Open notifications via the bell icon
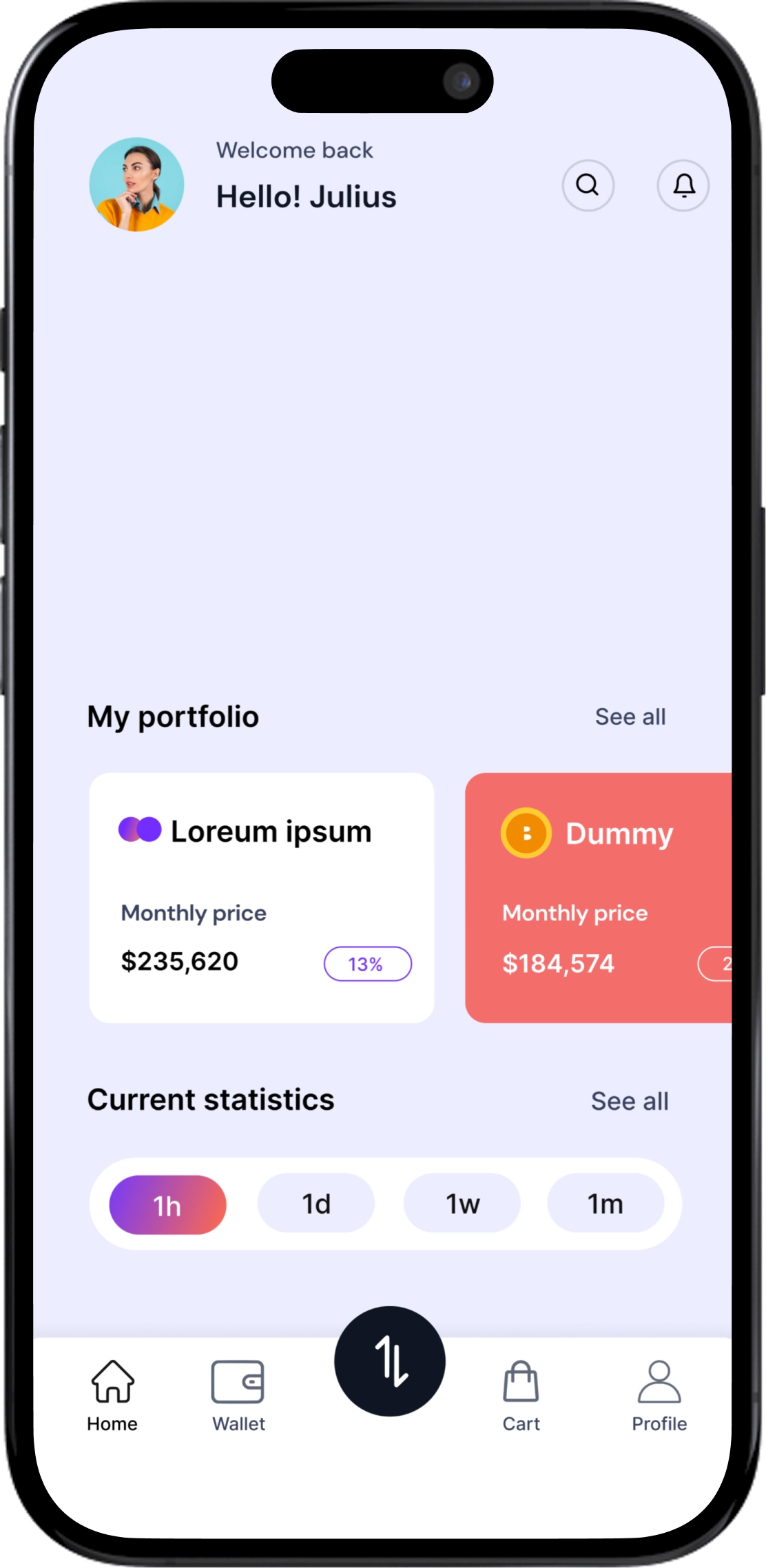766x1568 pixels. (x=683, y=185)
